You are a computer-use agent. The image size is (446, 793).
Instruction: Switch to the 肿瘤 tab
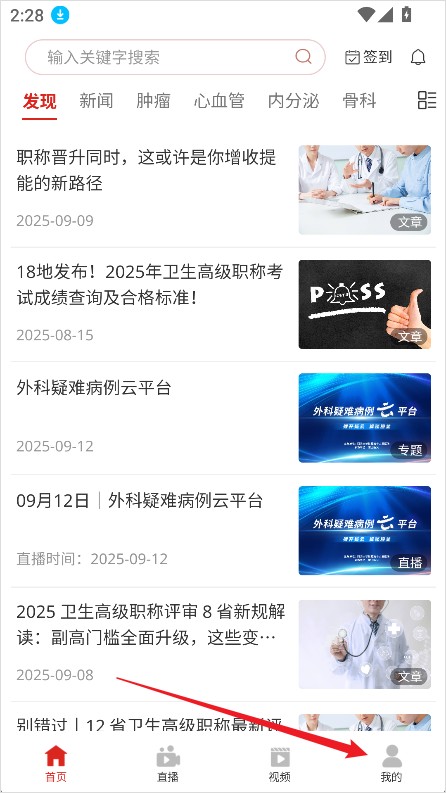coord(153,101)
